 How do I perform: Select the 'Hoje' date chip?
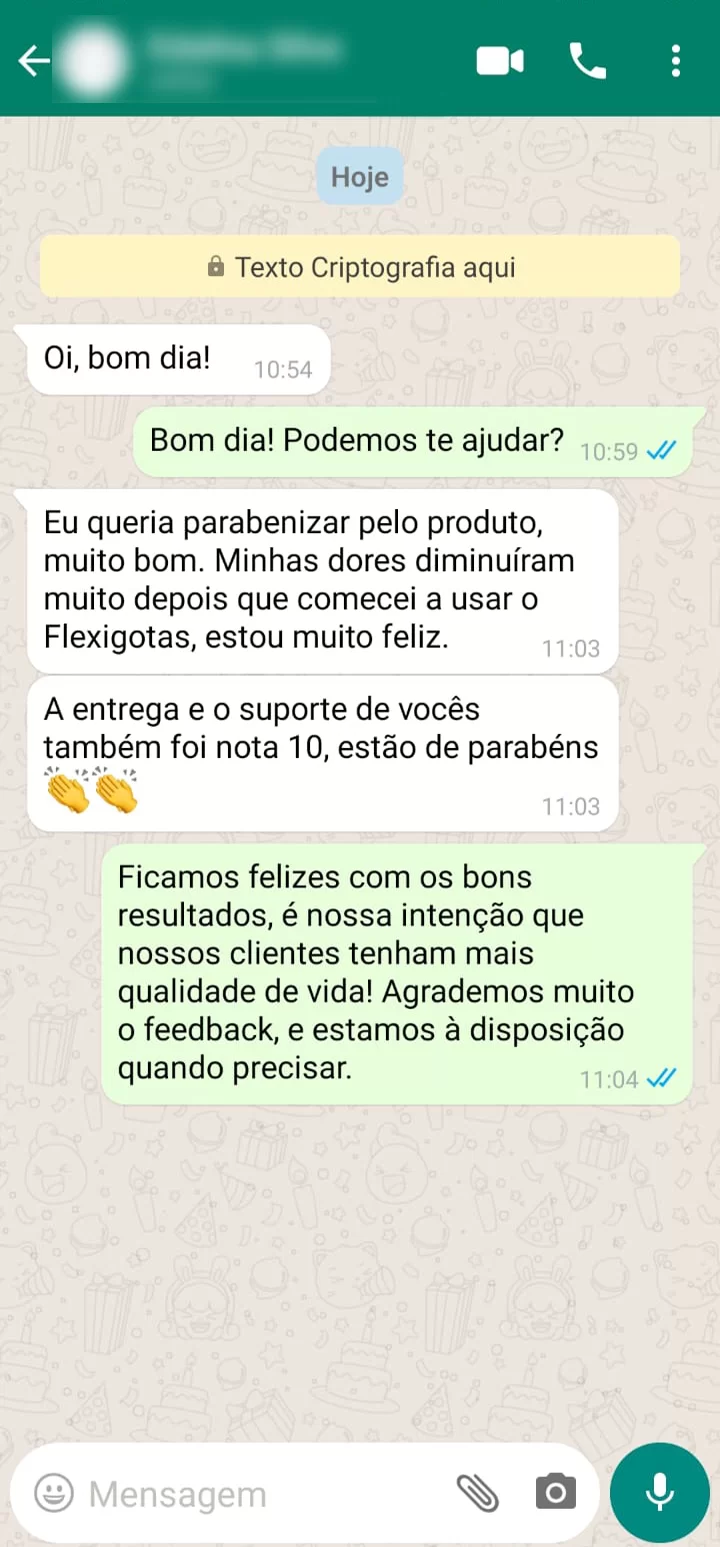click(359, 176)
